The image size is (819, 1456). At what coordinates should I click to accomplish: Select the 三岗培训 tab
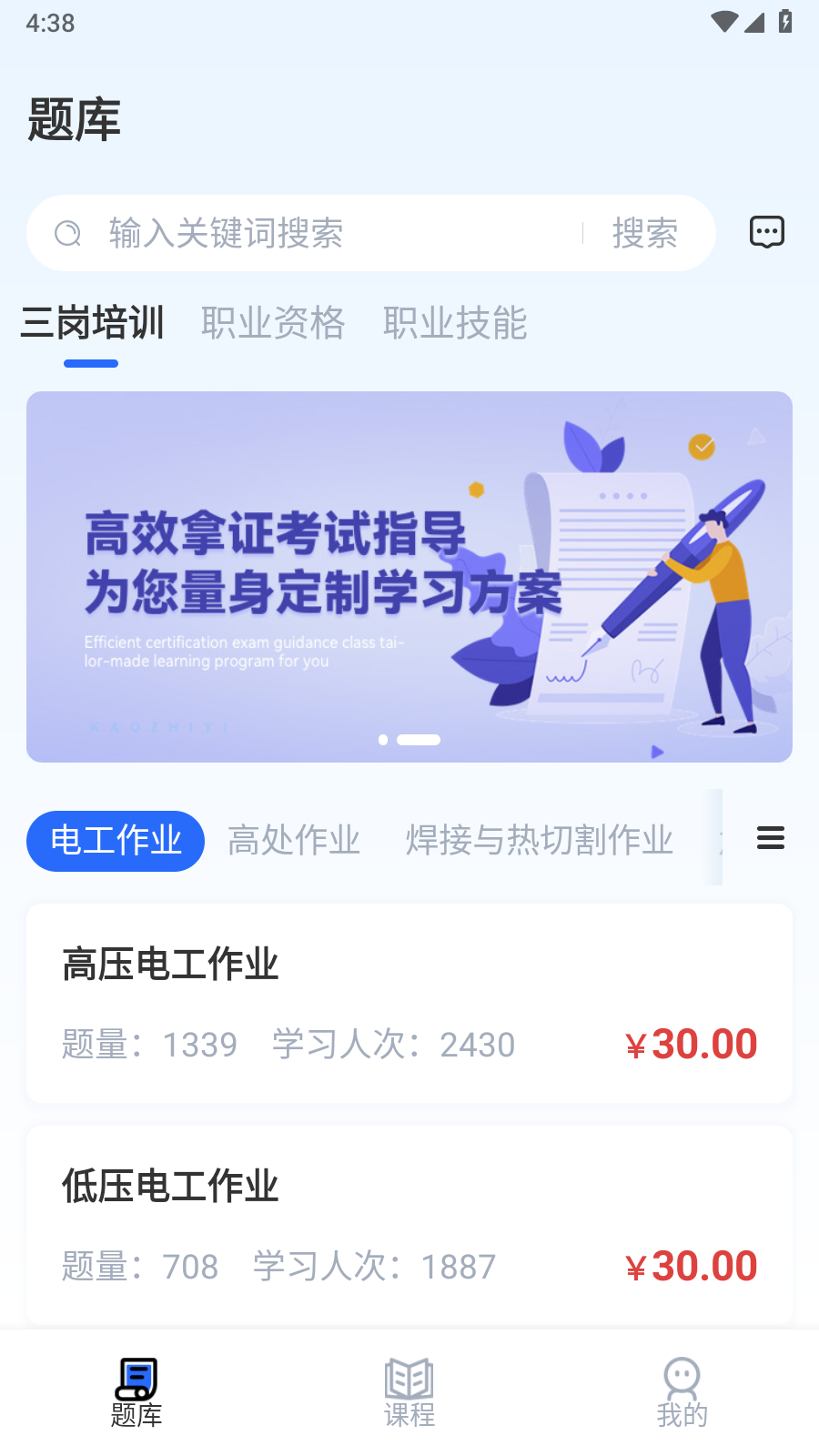coord(92,323)
